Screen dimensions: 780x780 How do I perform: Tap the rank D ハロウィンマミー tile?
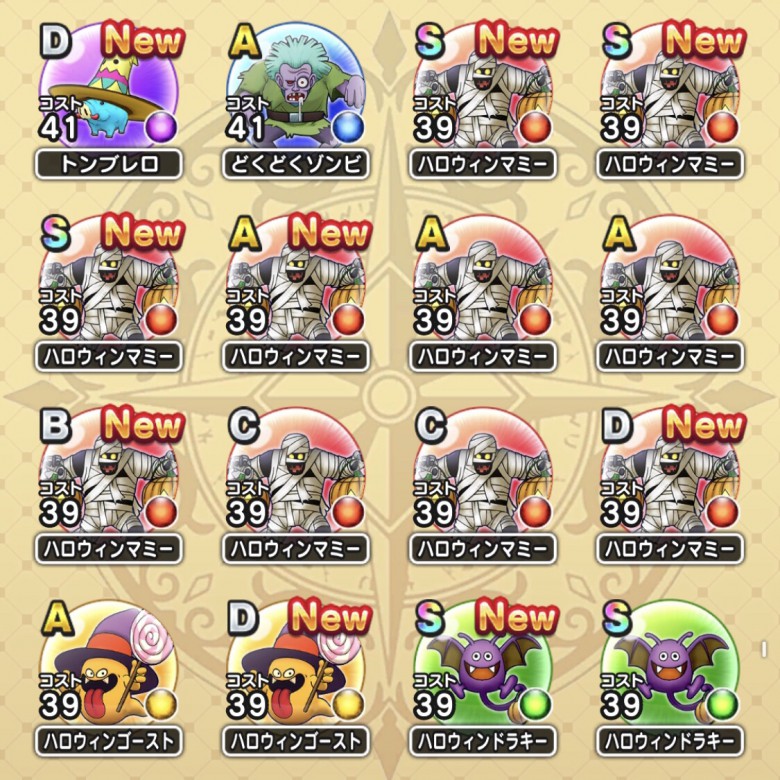tap(671, 478)
